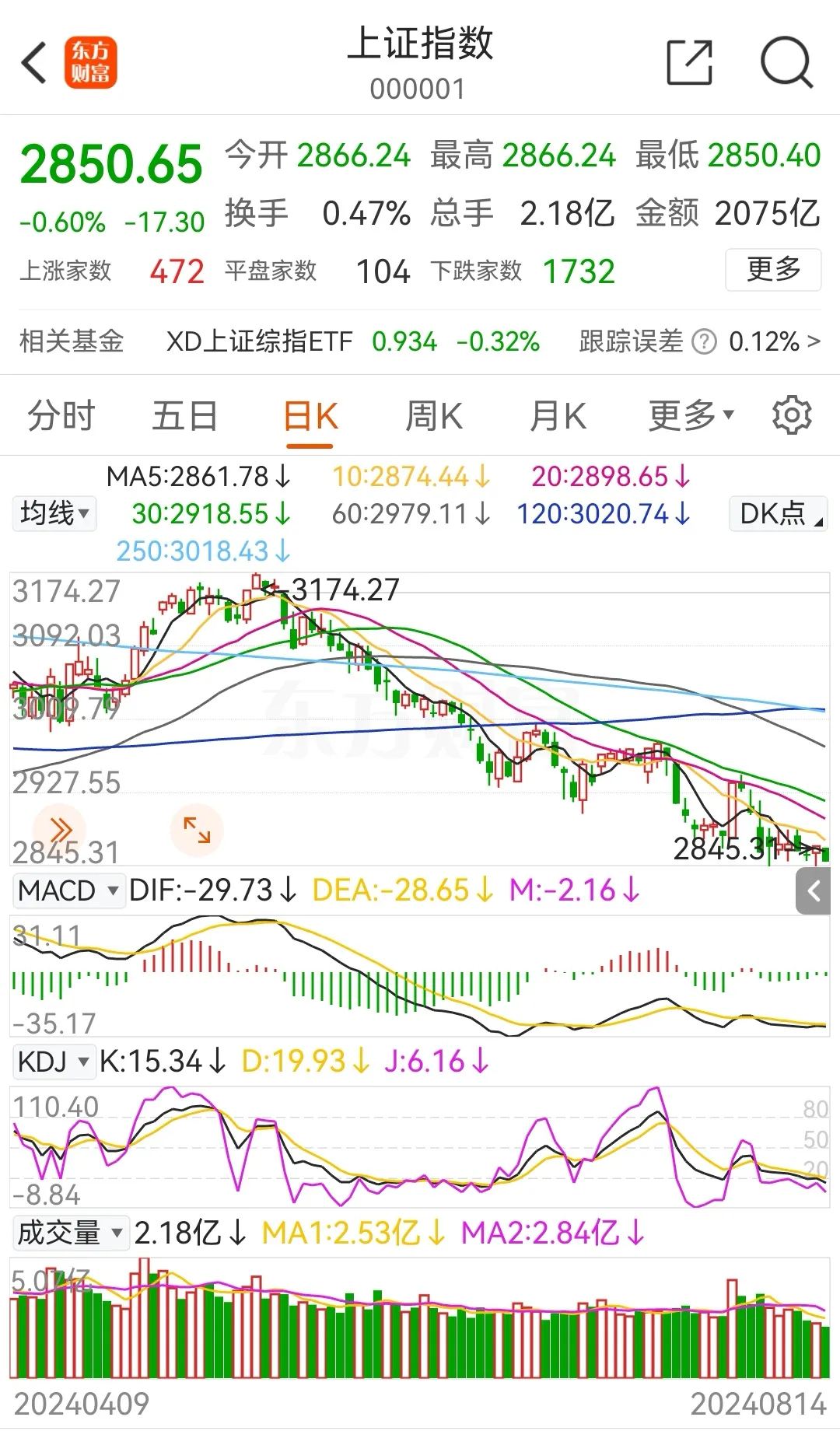Tap the 东方财富 logo icon
Screen dimensions: 840x1438
pyautogui.click(x=91, y=62)
